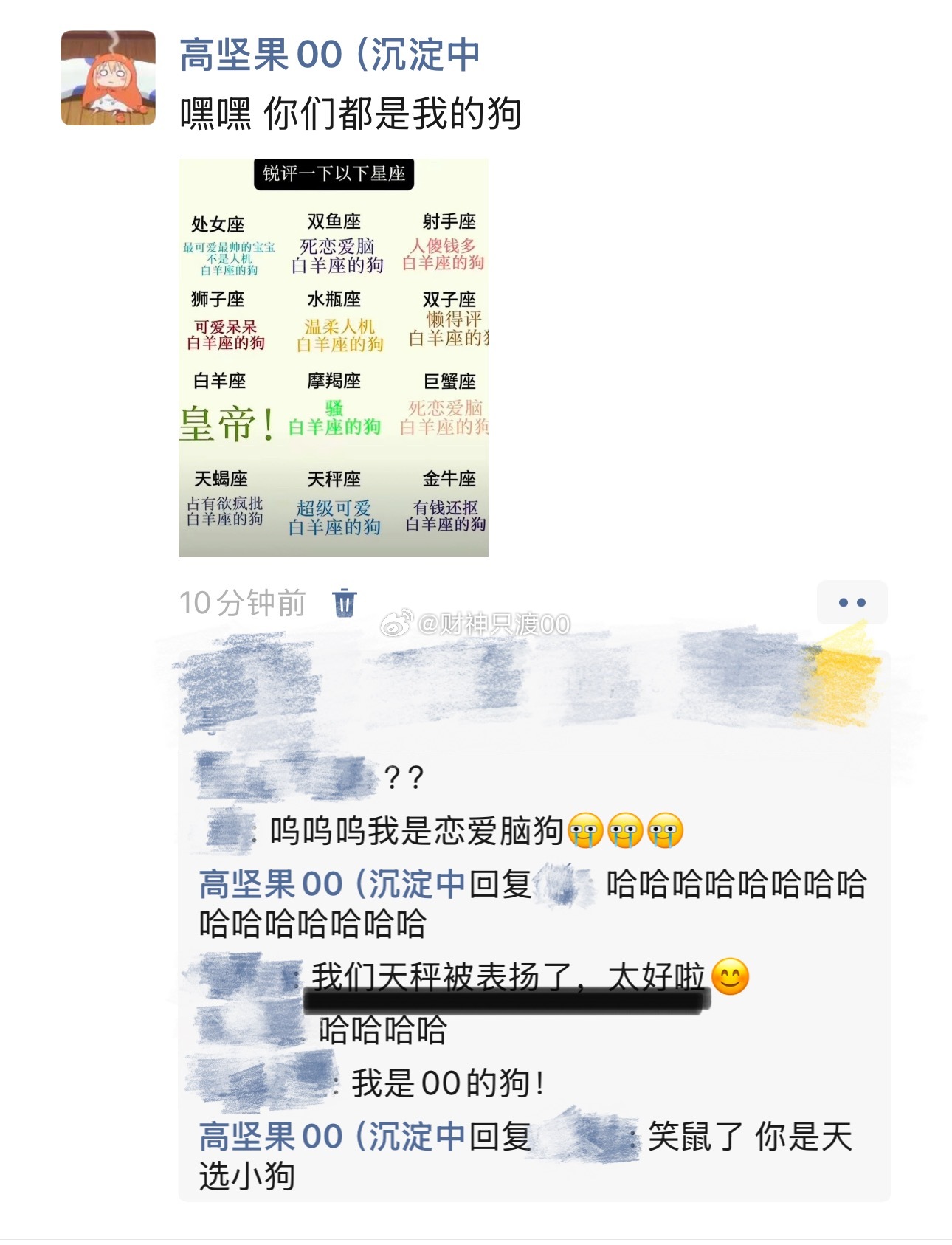Open 高坚果00's profile avatar
The width and height of the screenshot is (952, 1245).
pos(108,78)
